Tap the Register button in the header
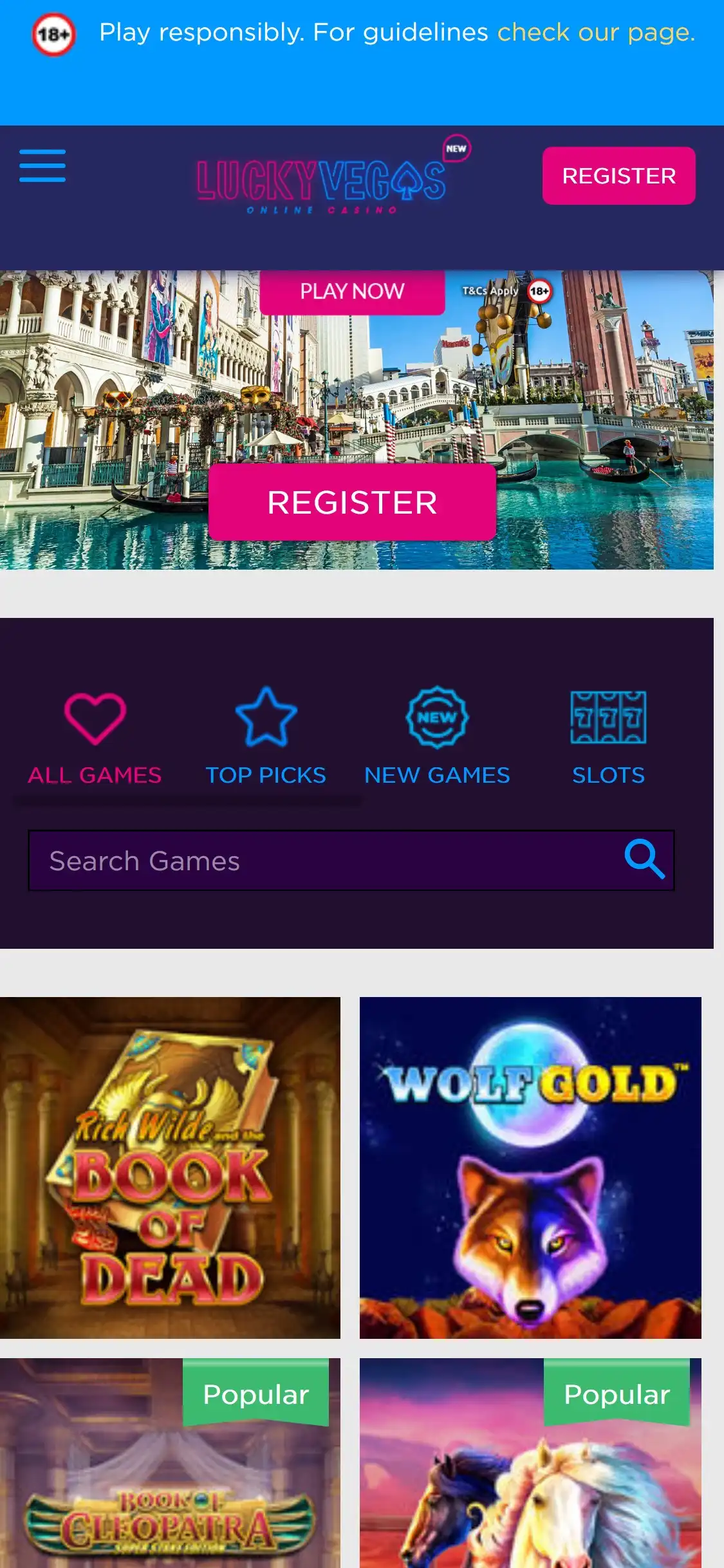The width and height of the screenshot is (724, 1568). tap(618, 176)
